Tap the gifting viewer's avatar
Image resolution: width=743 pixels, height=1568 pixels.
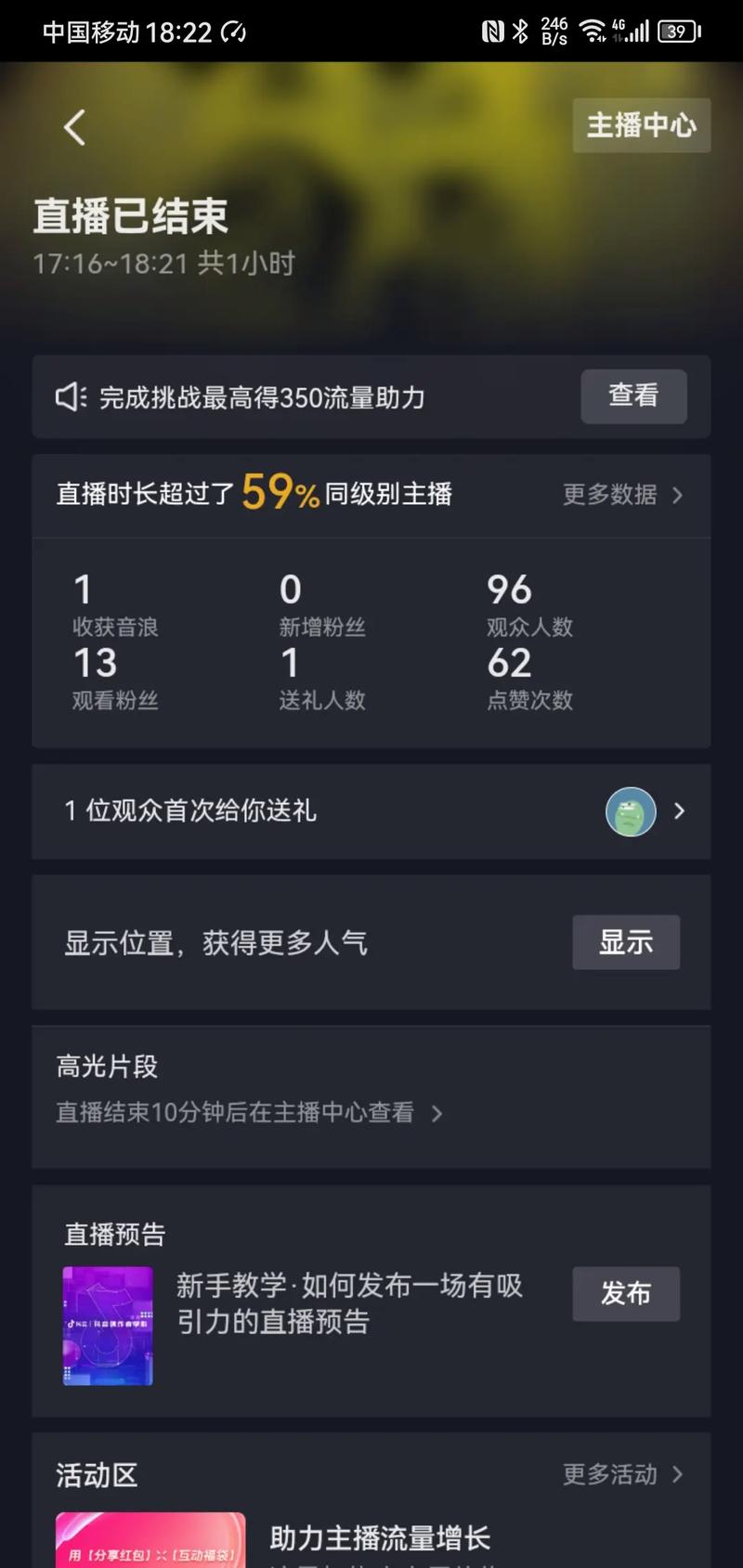pos(630,811)
